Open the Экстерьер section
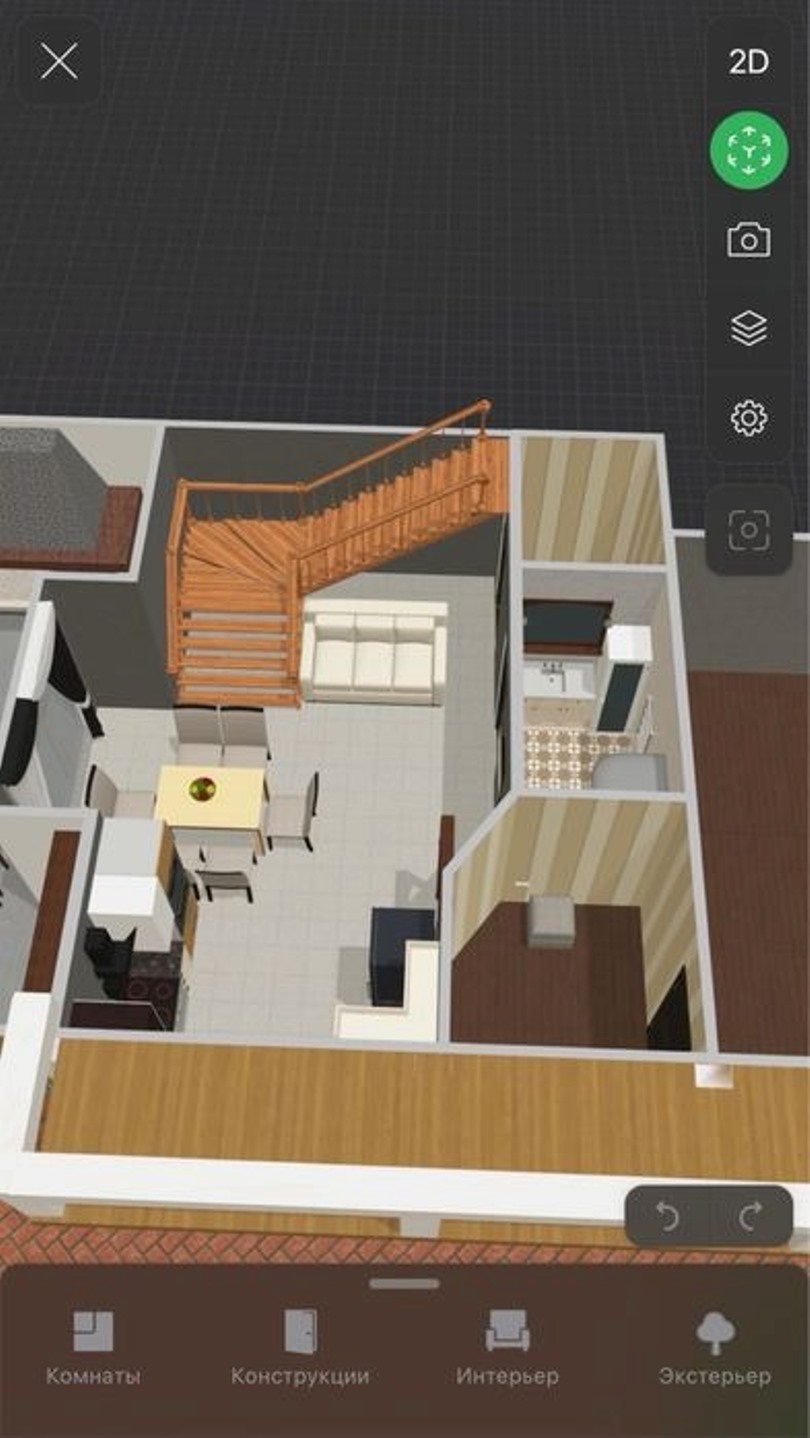This screenshot has height=1438, width=810. click(x=714, y=1348)
